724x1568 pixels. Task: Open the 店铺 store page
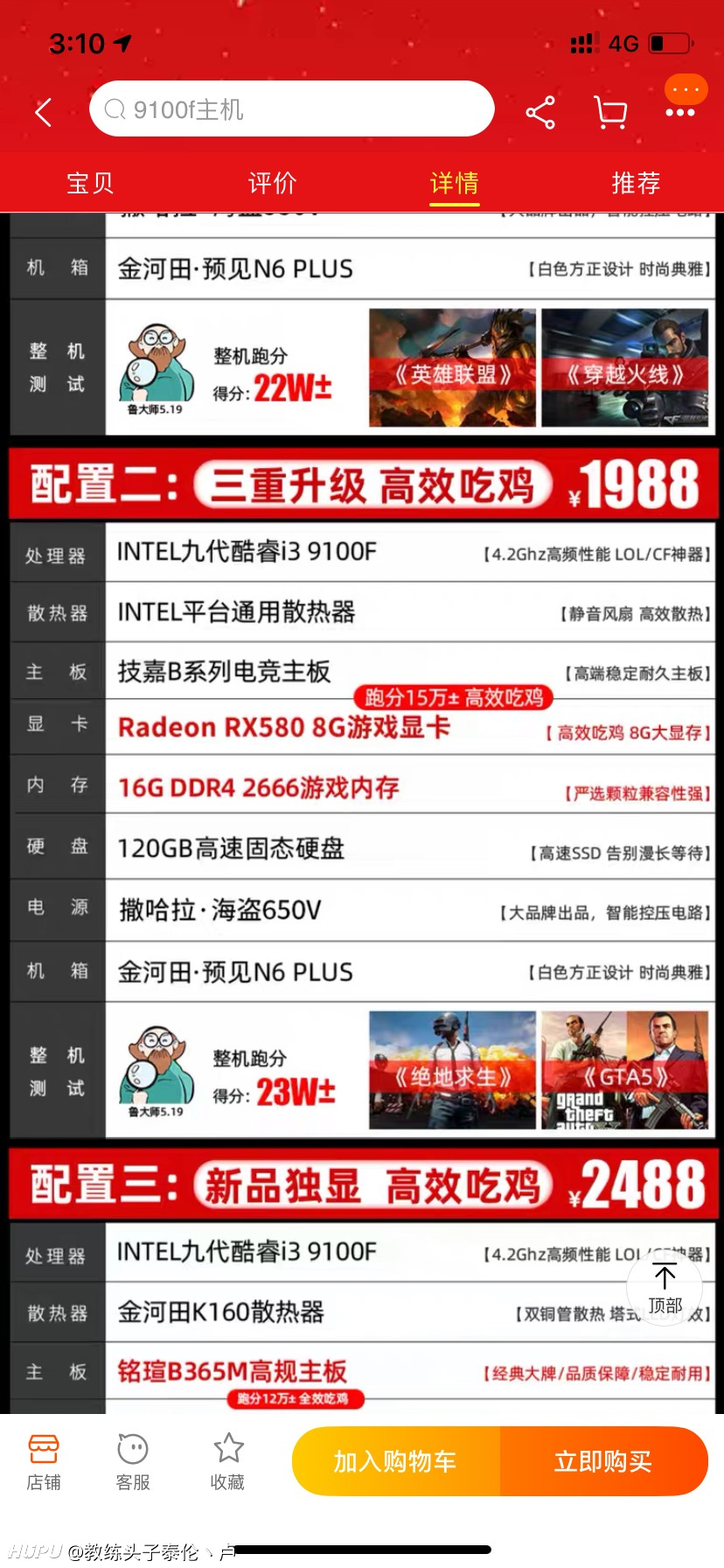click(44, 1461)
